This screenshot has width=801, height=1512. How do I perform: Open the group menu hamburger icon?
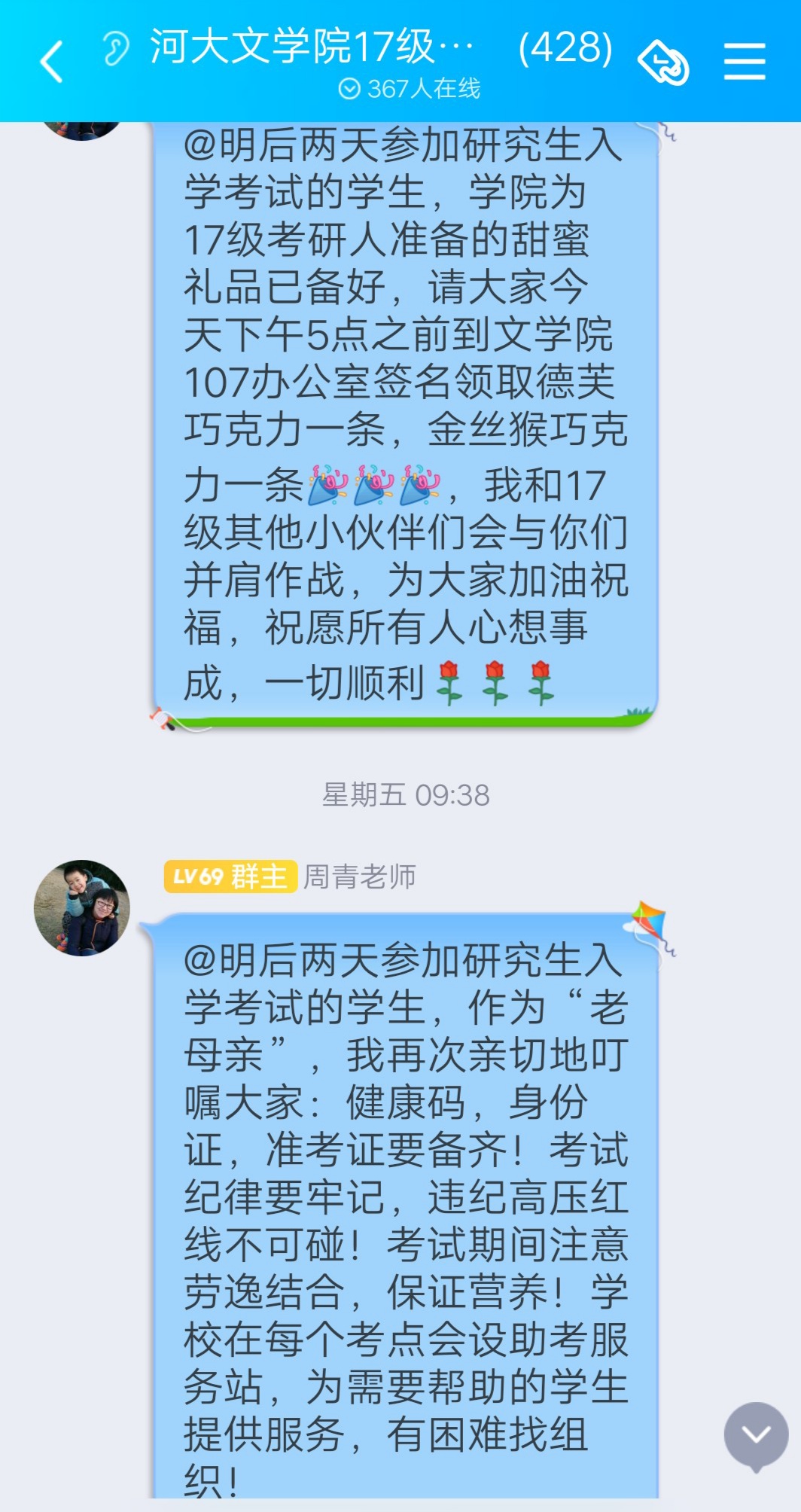[x=745, y=61]
